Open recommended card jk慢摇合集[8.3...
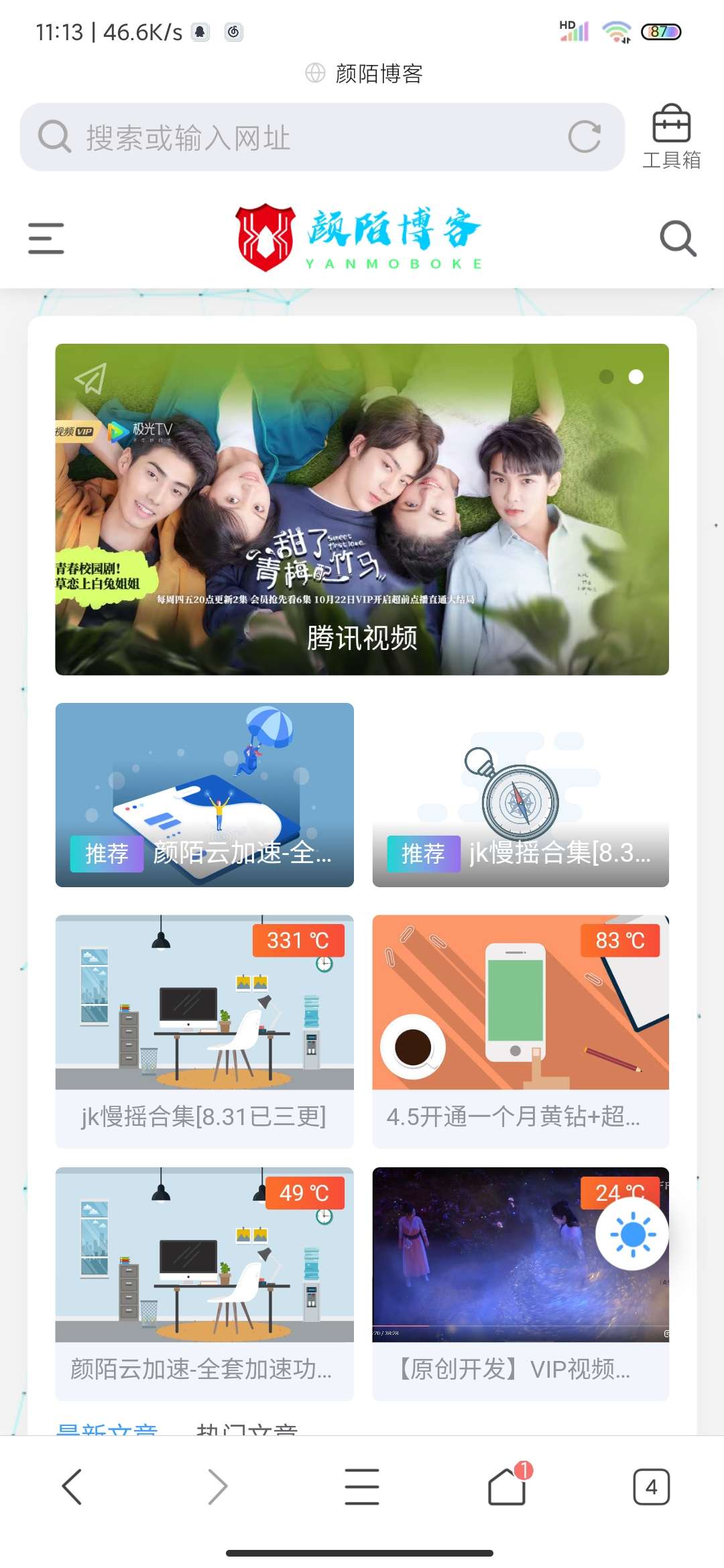Viewport: 724px width, 1568px height. coord(520,795)
